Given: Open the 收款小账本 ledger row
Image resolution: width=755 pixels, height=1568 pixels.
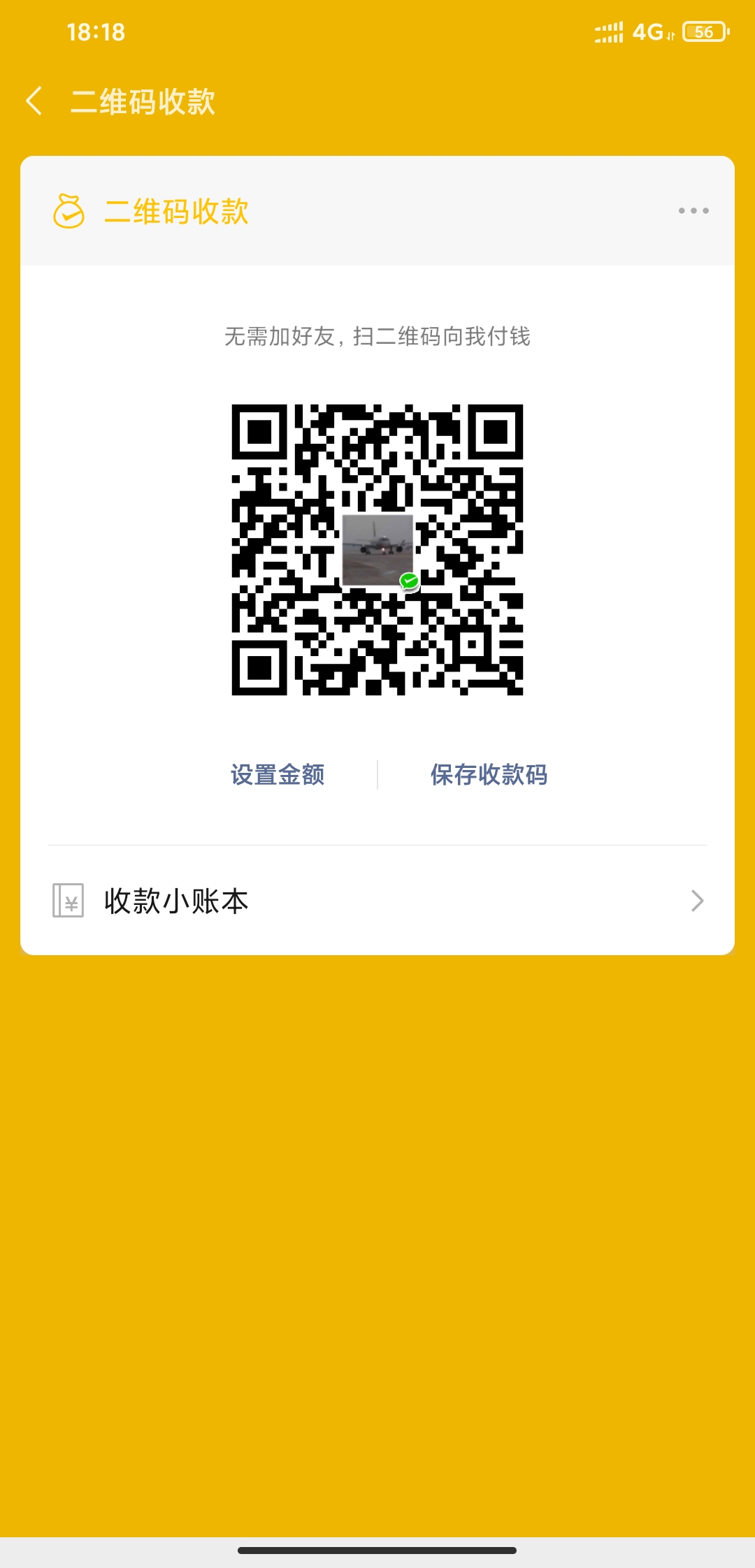Looking at the screenshot, I should click(x=377, y=901).
